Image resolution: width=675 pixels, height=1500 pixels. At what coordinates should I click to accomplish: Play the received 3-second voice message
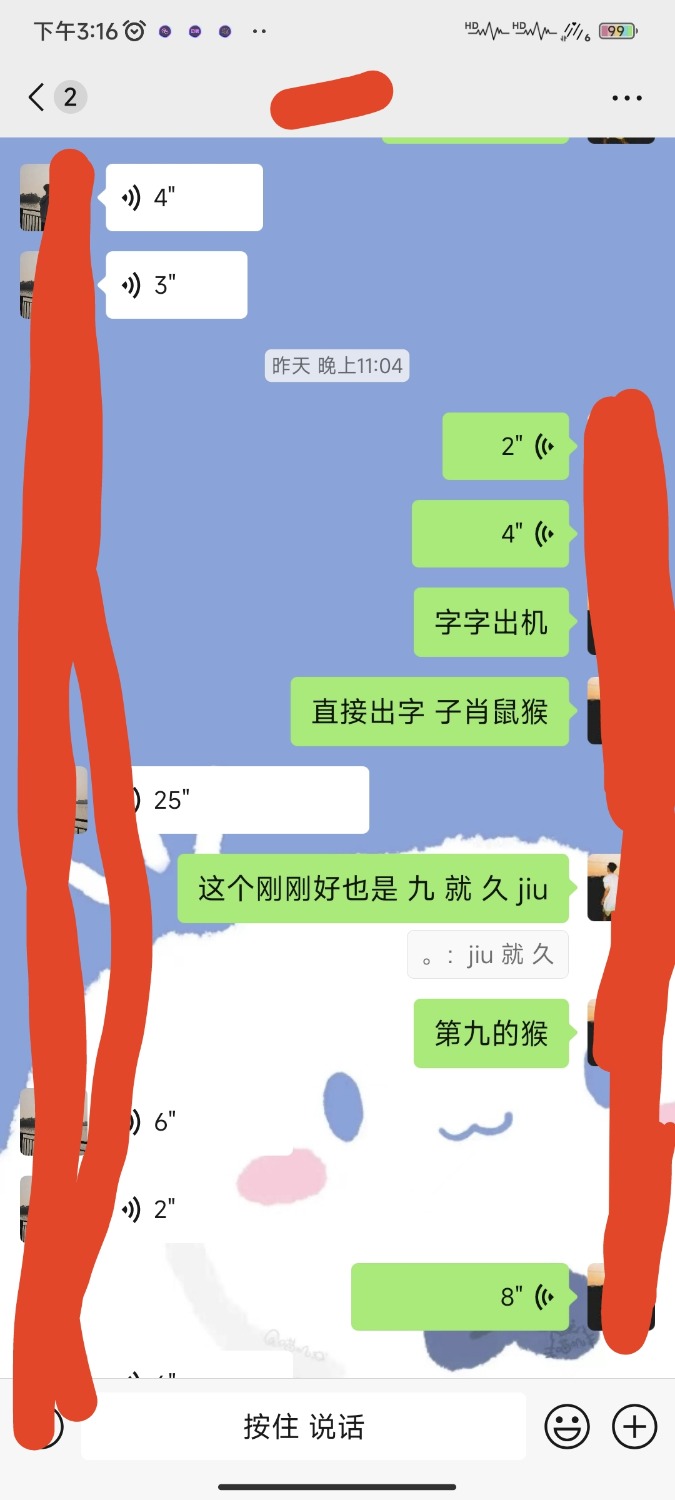[x=176, y=285]
